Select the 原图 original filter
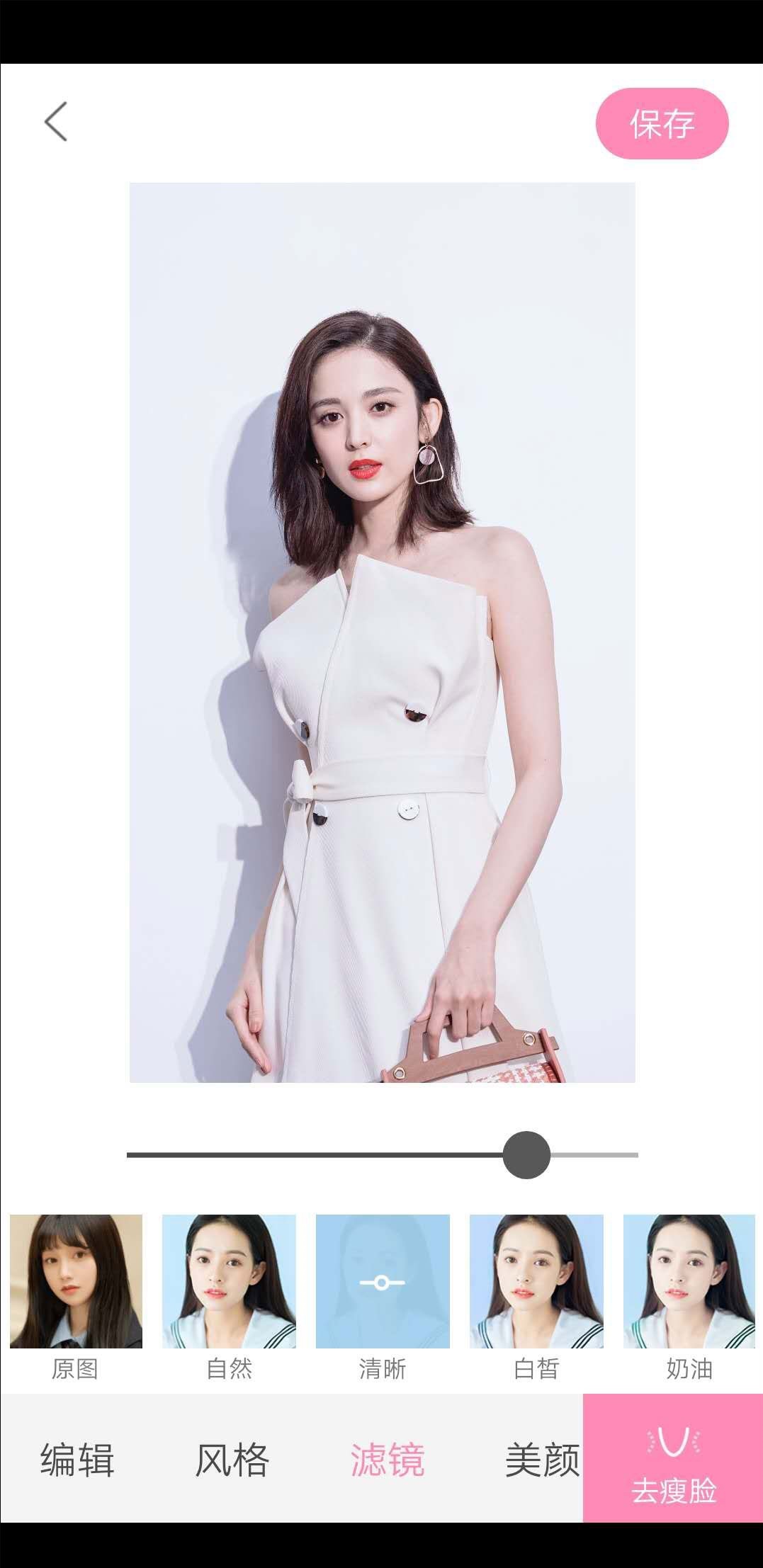The height and width of the screenshot is (1568, 763). (76, 1282)
